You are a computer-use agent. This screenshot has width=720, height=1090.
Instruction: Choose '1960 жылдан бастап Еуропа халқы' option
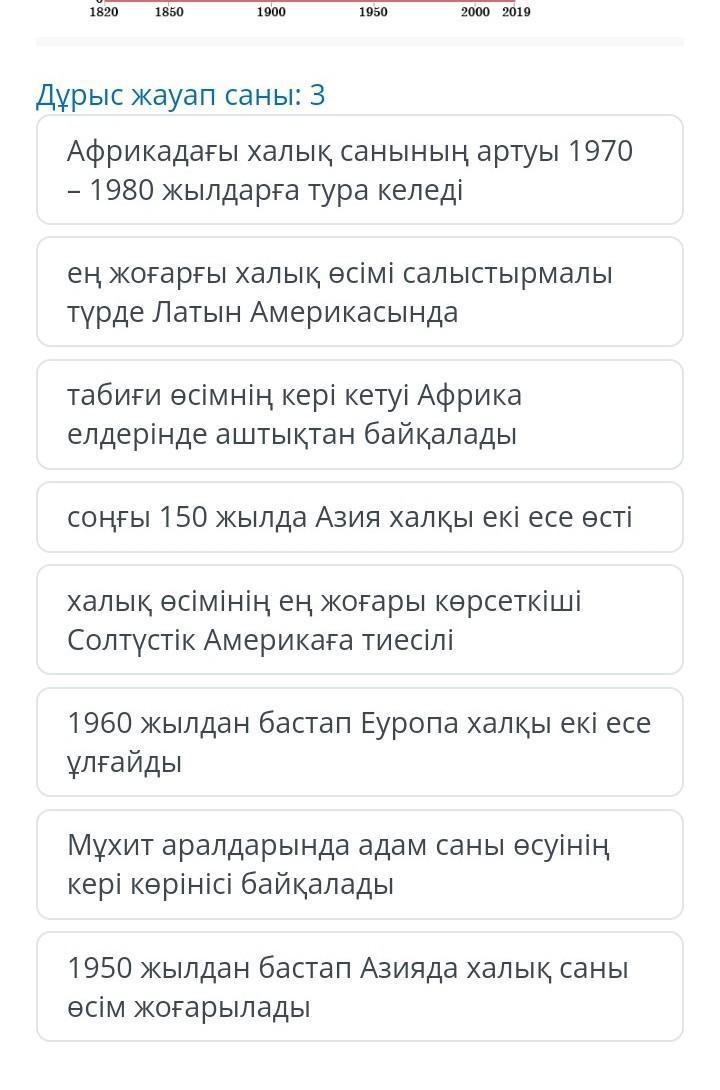(360, 742)
